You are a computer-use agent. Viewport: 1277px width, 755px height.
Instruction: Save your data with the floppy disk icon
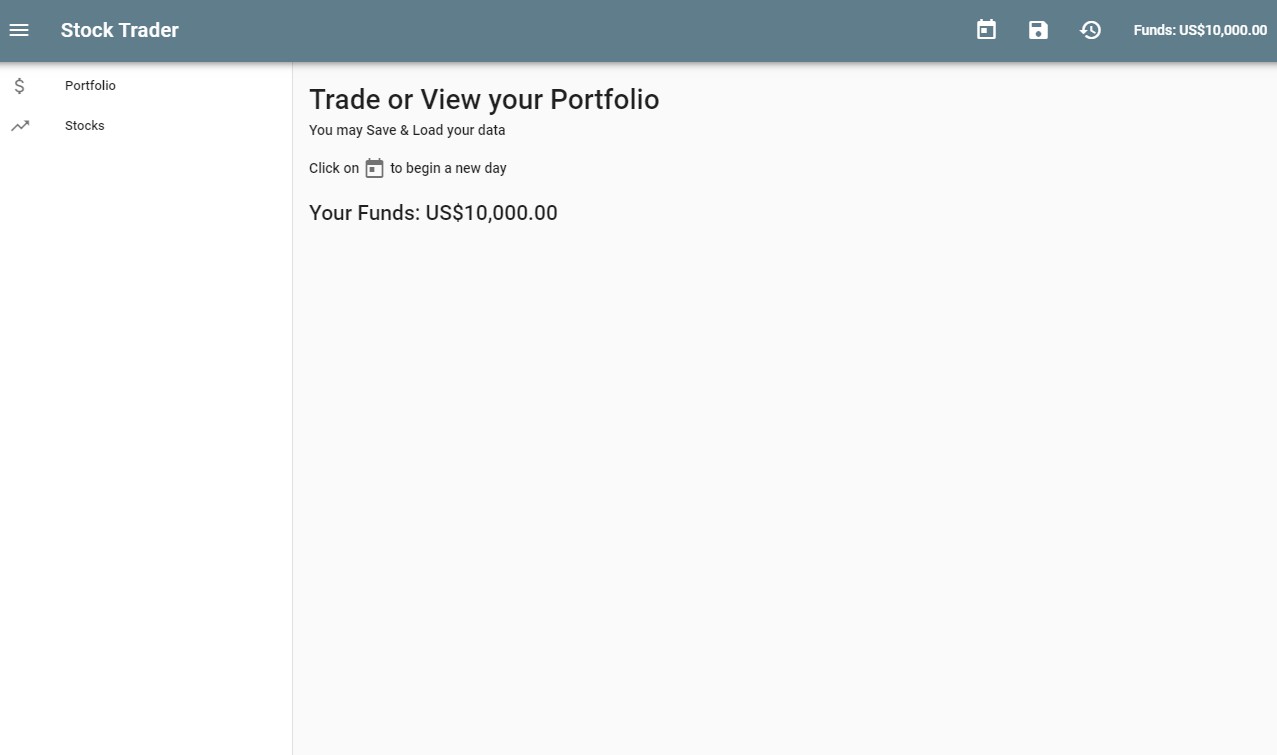point(1038,30)
